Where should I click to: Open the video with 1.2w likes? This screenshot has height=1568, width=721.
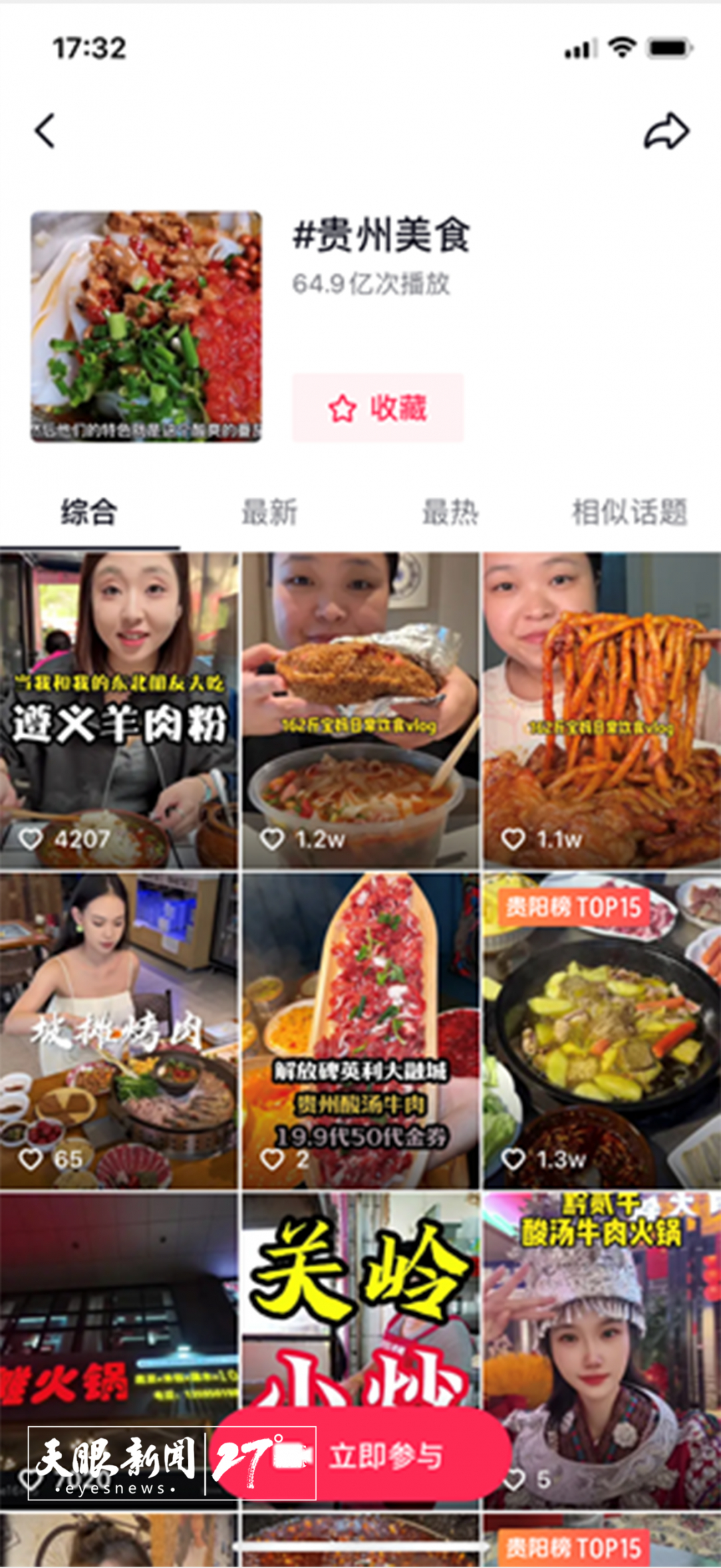click(360, 709)
